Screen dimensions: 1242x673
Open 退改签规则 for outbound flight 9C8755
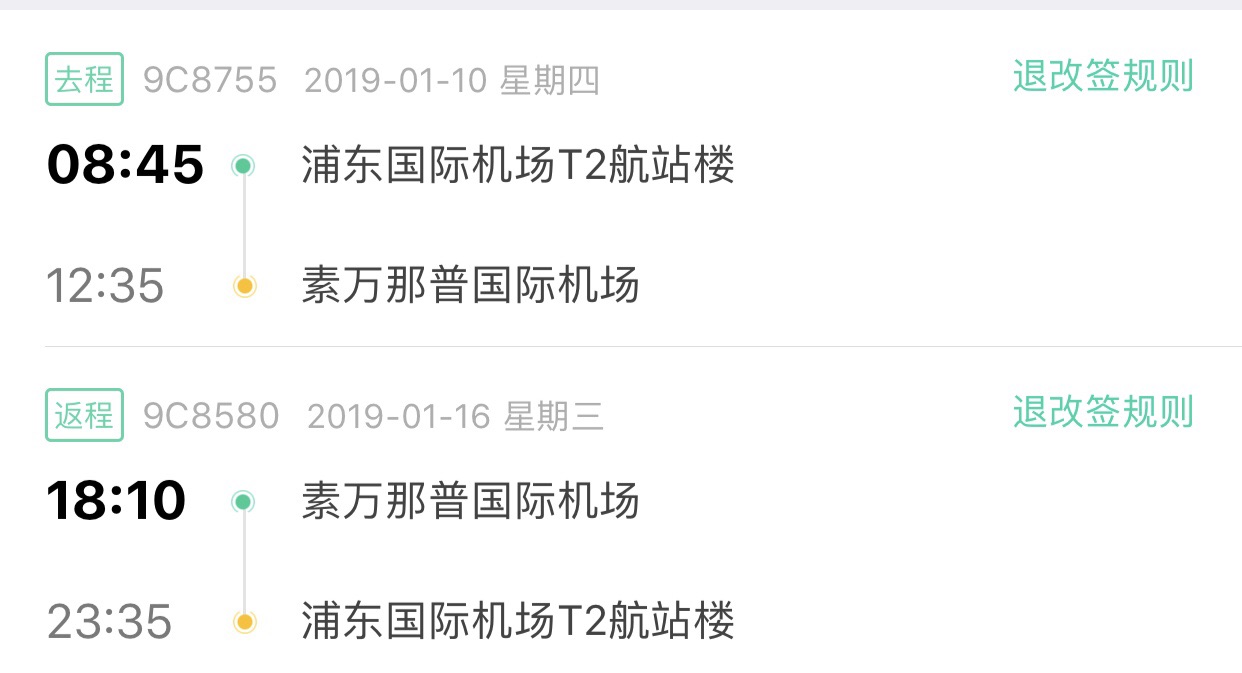[1102, 77]
